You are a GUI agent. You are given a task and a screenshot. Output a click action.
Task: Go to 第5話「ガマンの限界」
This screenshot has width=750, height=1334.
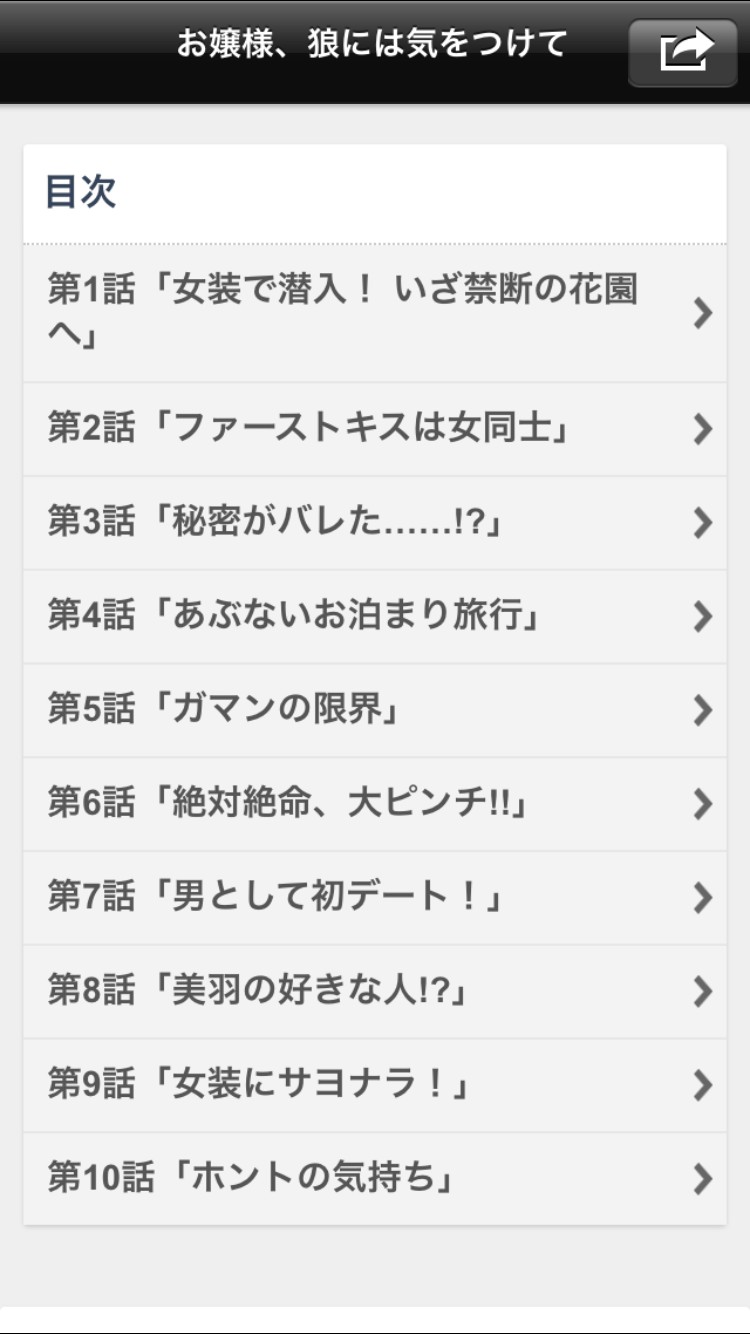click(x=375, y=710)
